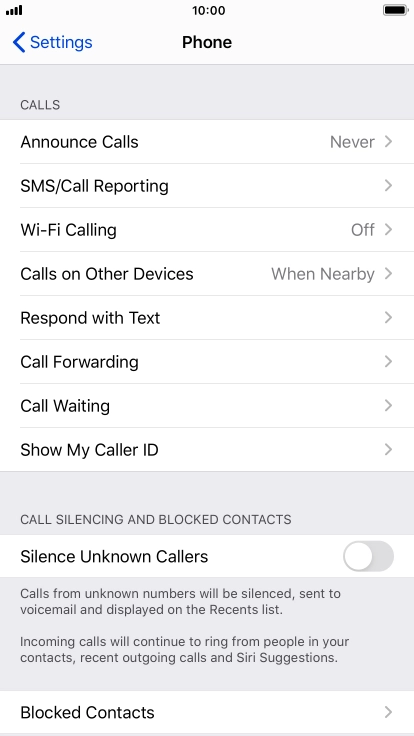The width and height of the screenshot is (414, 736).
Task: Go back to Settings
Action: [53, 42]
